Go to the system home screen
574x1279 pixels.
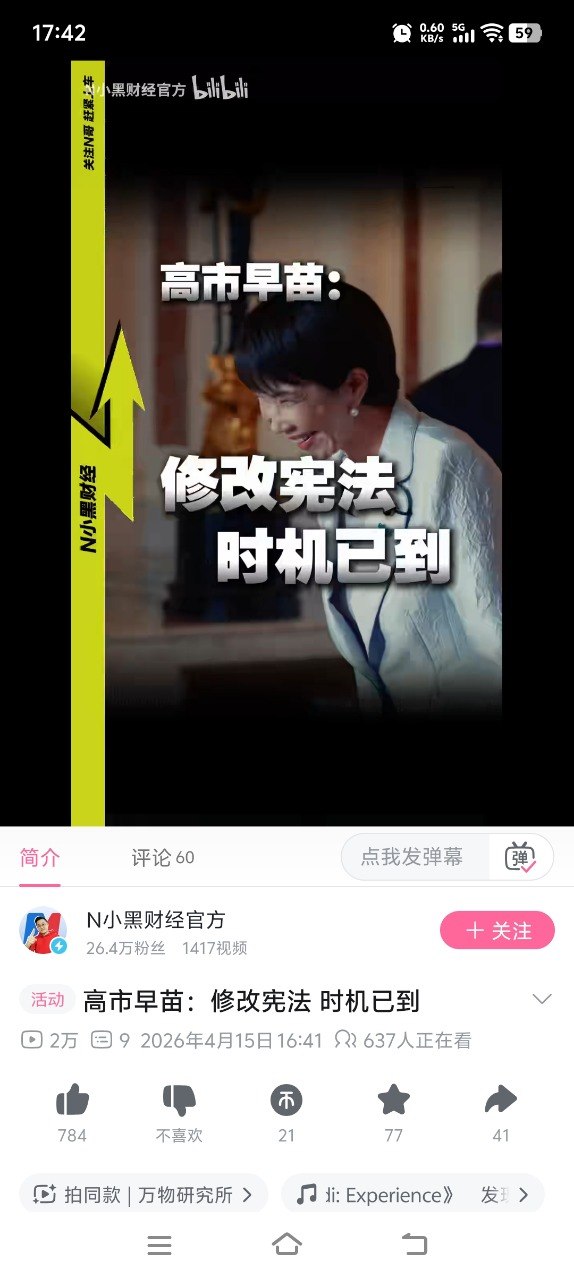click(x=287, y=1244)
